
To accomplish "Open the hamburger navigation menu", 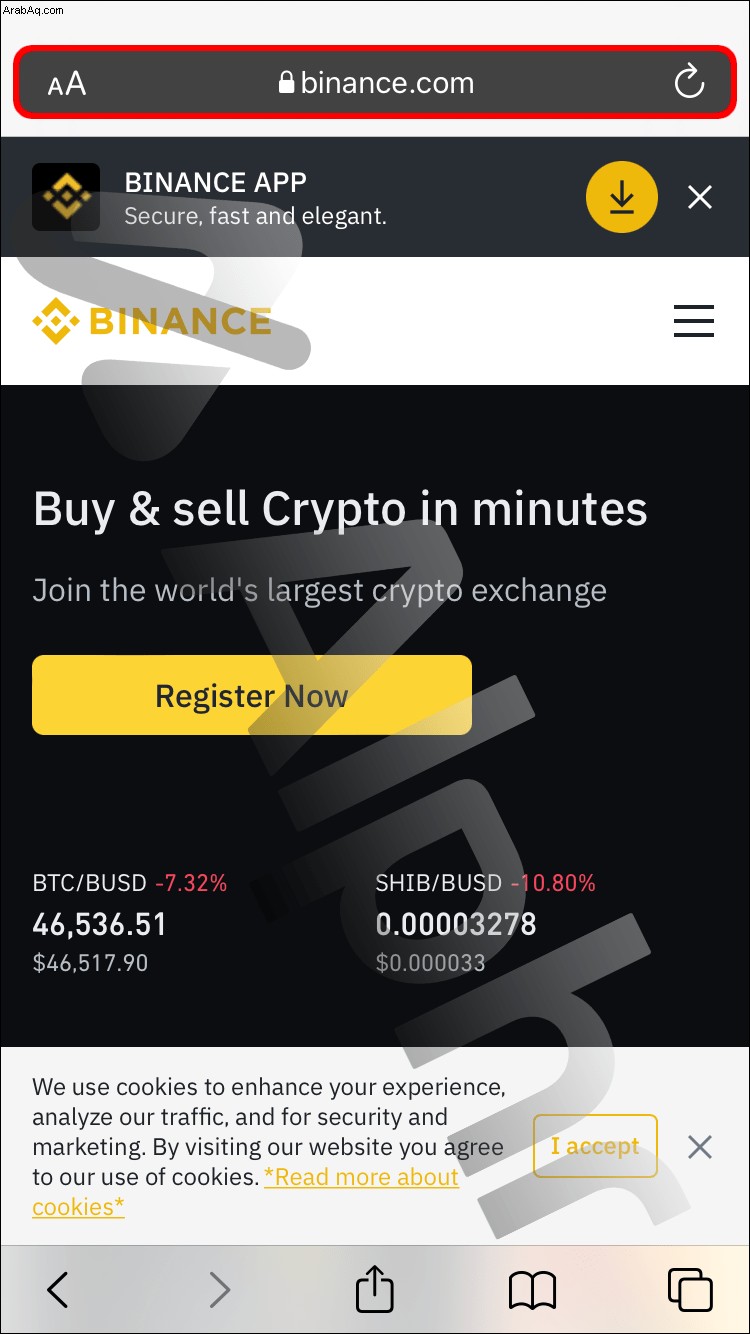I will click(693, 321).
